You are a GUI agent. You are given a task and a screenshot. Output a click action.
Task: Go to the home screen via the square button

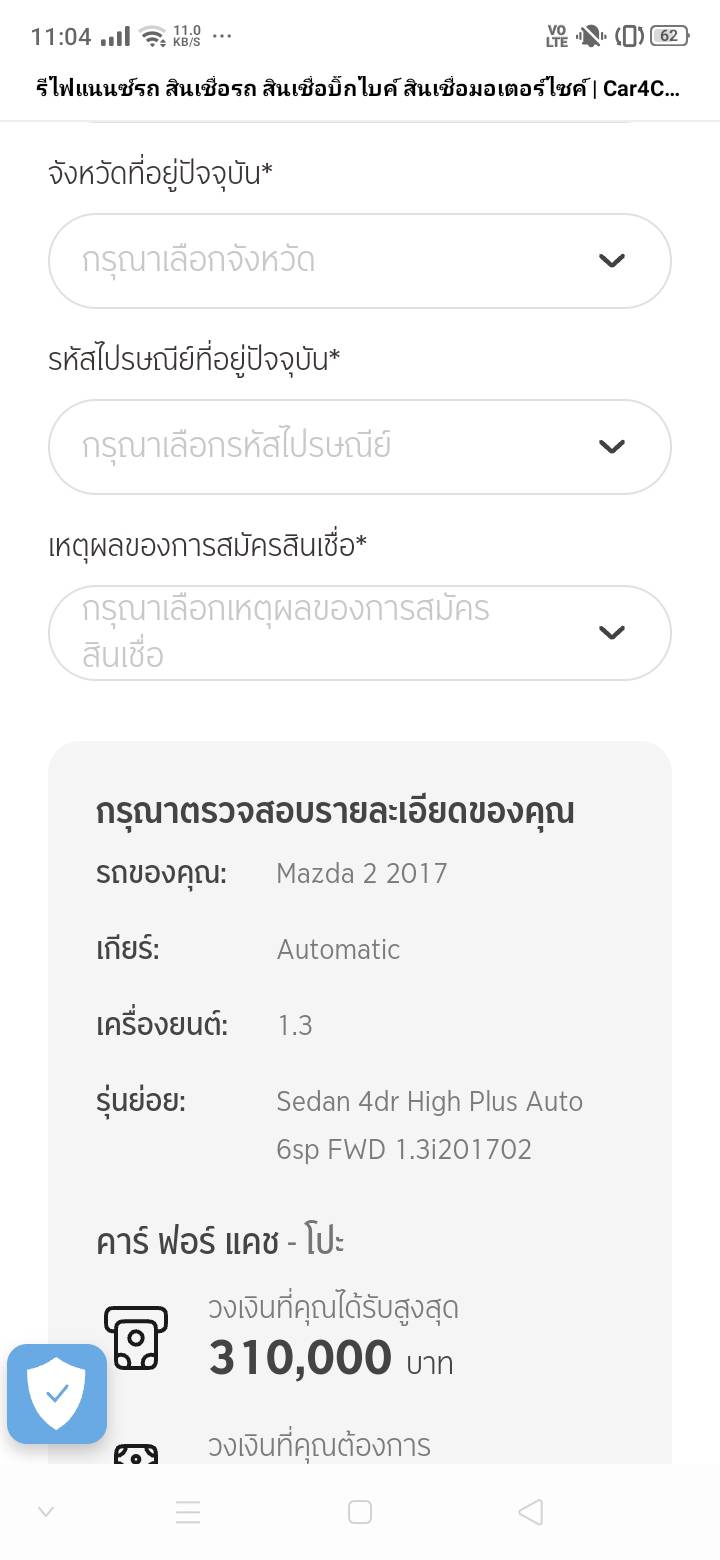pyautogui.click(x=360, y=1512)
